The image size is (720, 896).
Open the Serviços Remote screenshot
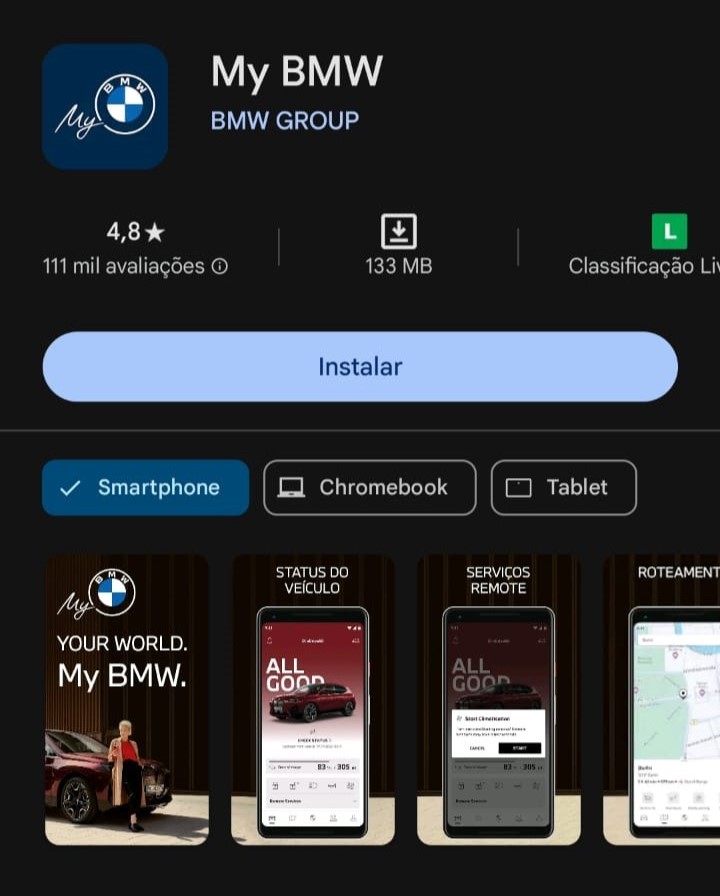pos(498,700)
